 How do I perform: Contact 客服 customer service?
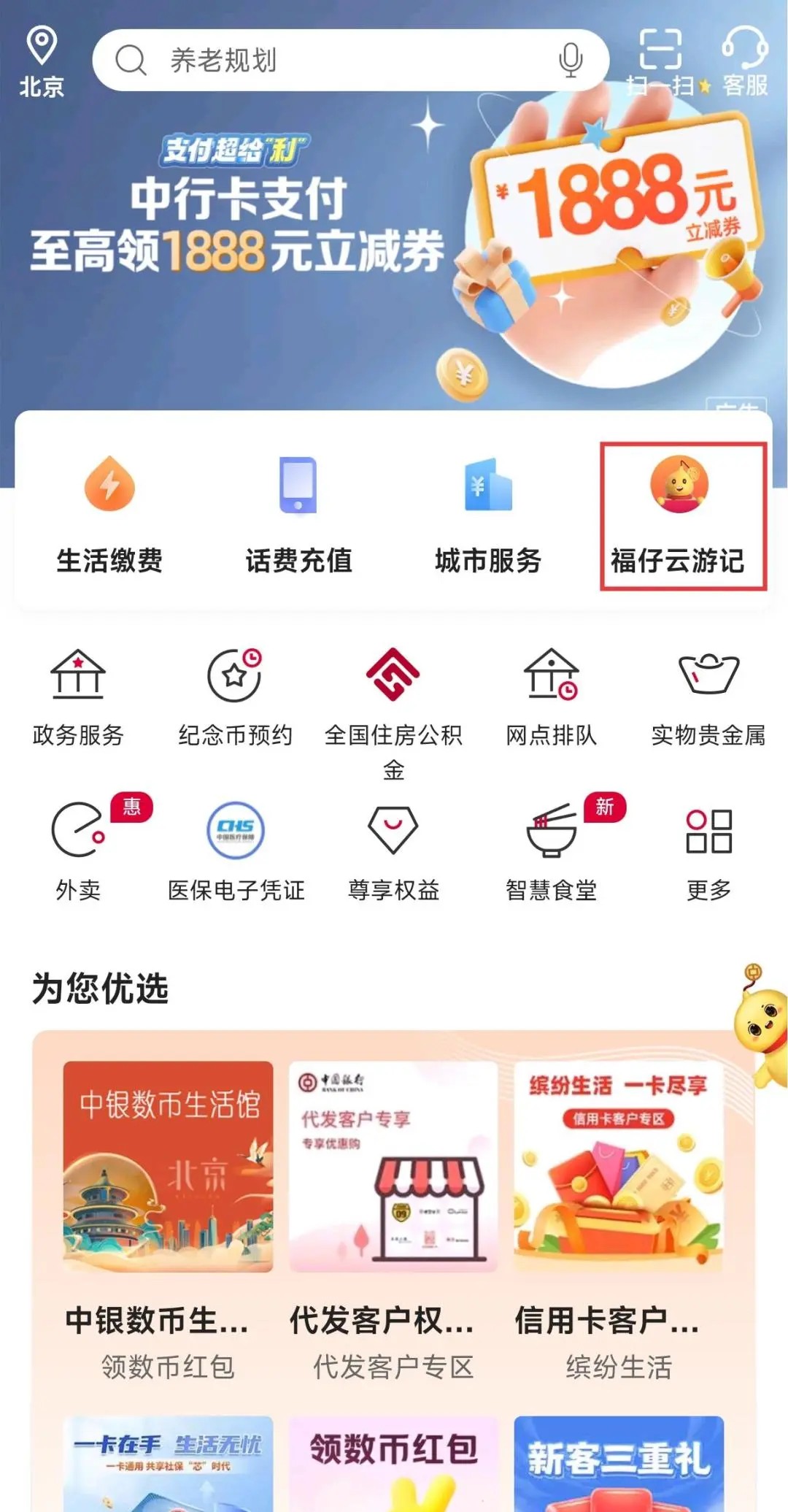click(745, 62)
